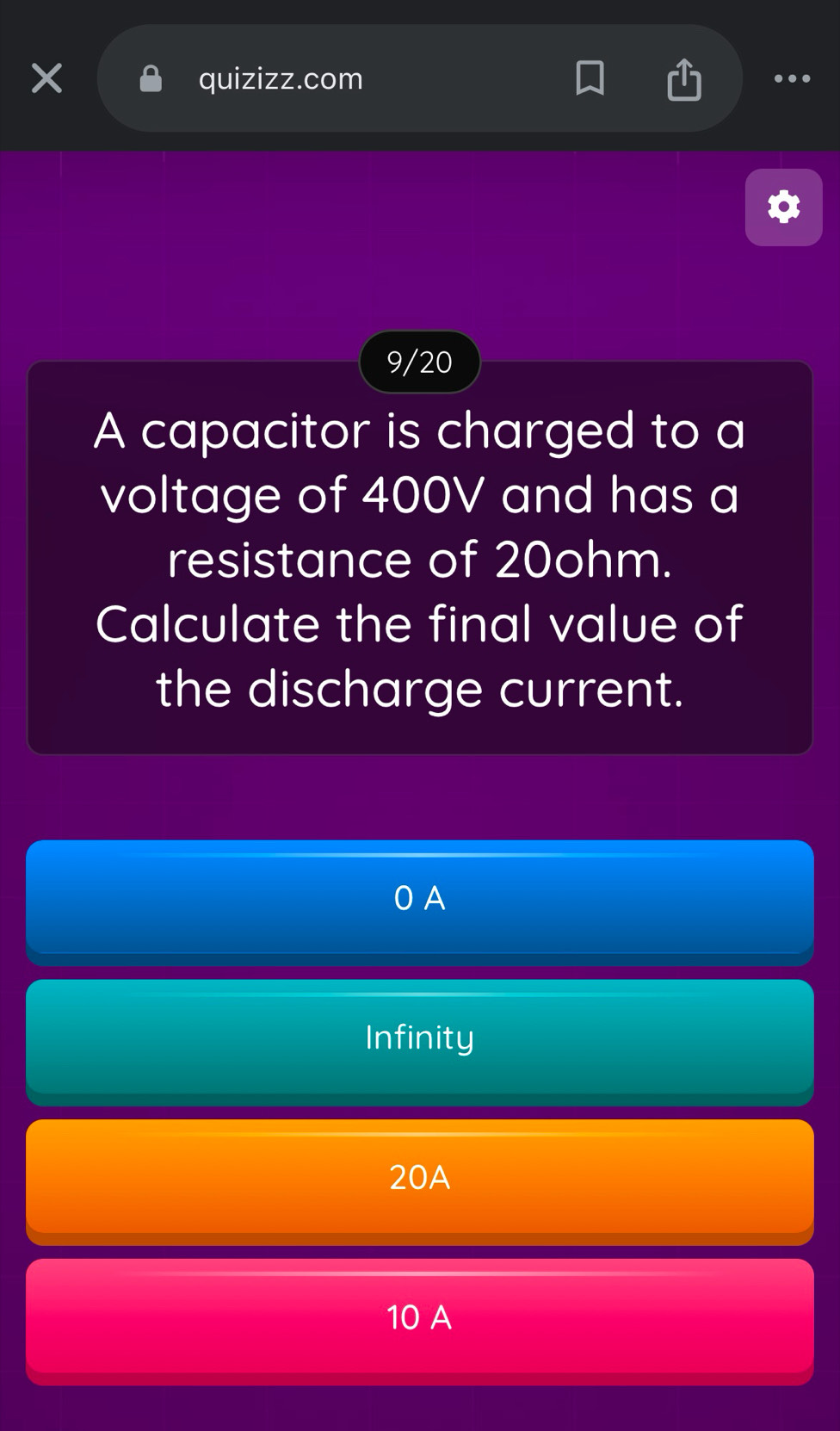This screenshot has width=840, height=1431.
Task: Open the browser overflow menu
Action: coord(792,79)
